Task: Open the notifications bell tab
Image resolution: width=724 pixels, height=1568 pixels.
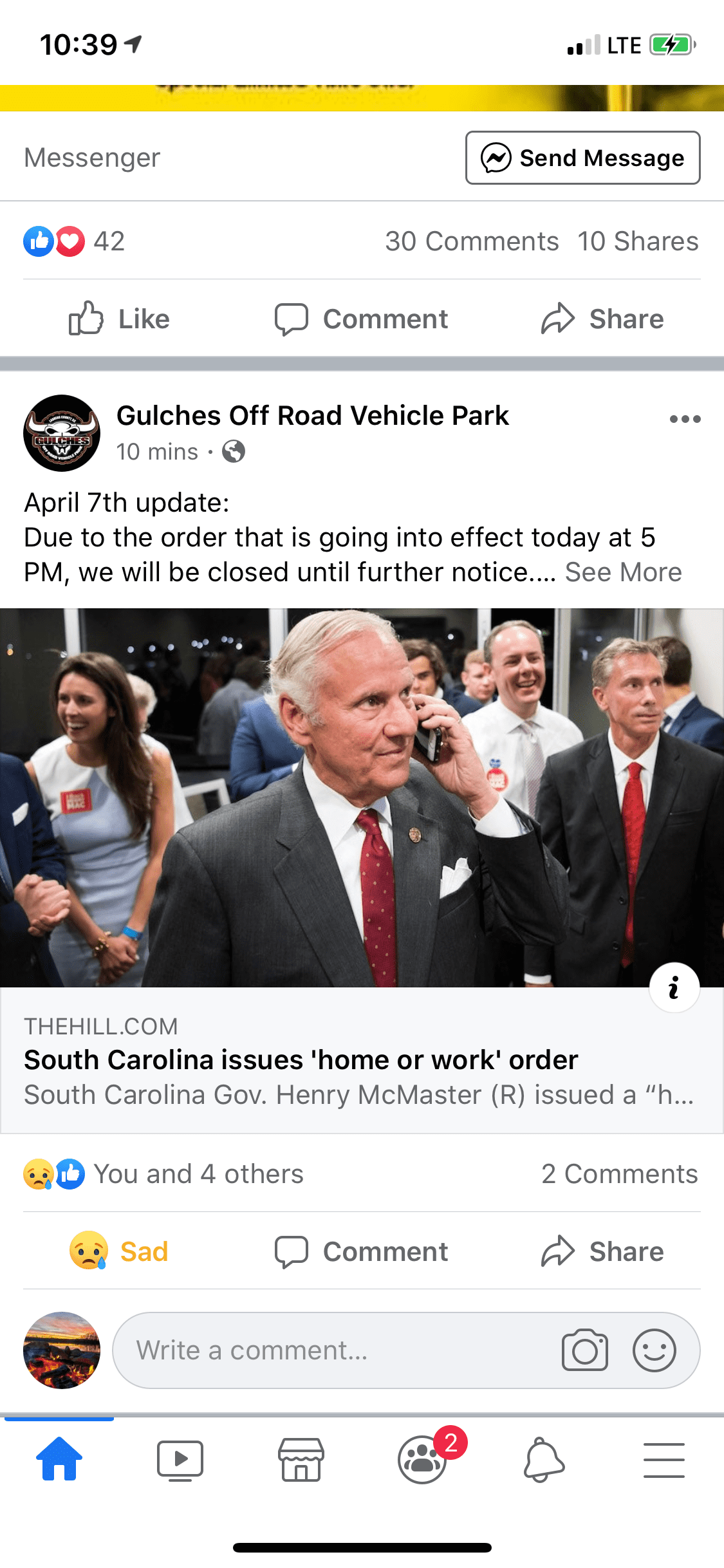Action: pos(544,1460)
